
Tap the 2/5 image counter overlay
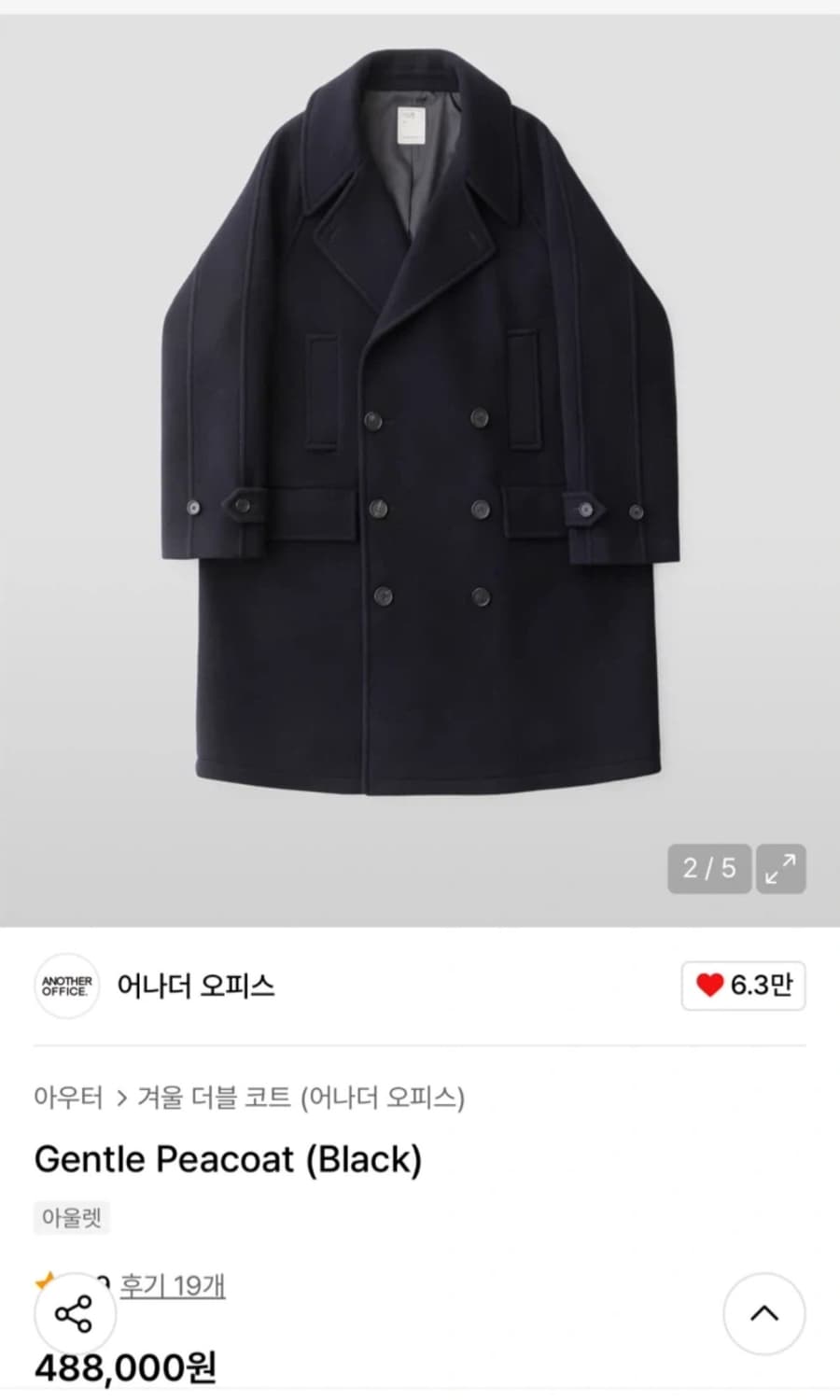pyautogui.click(x=709, y=868)
